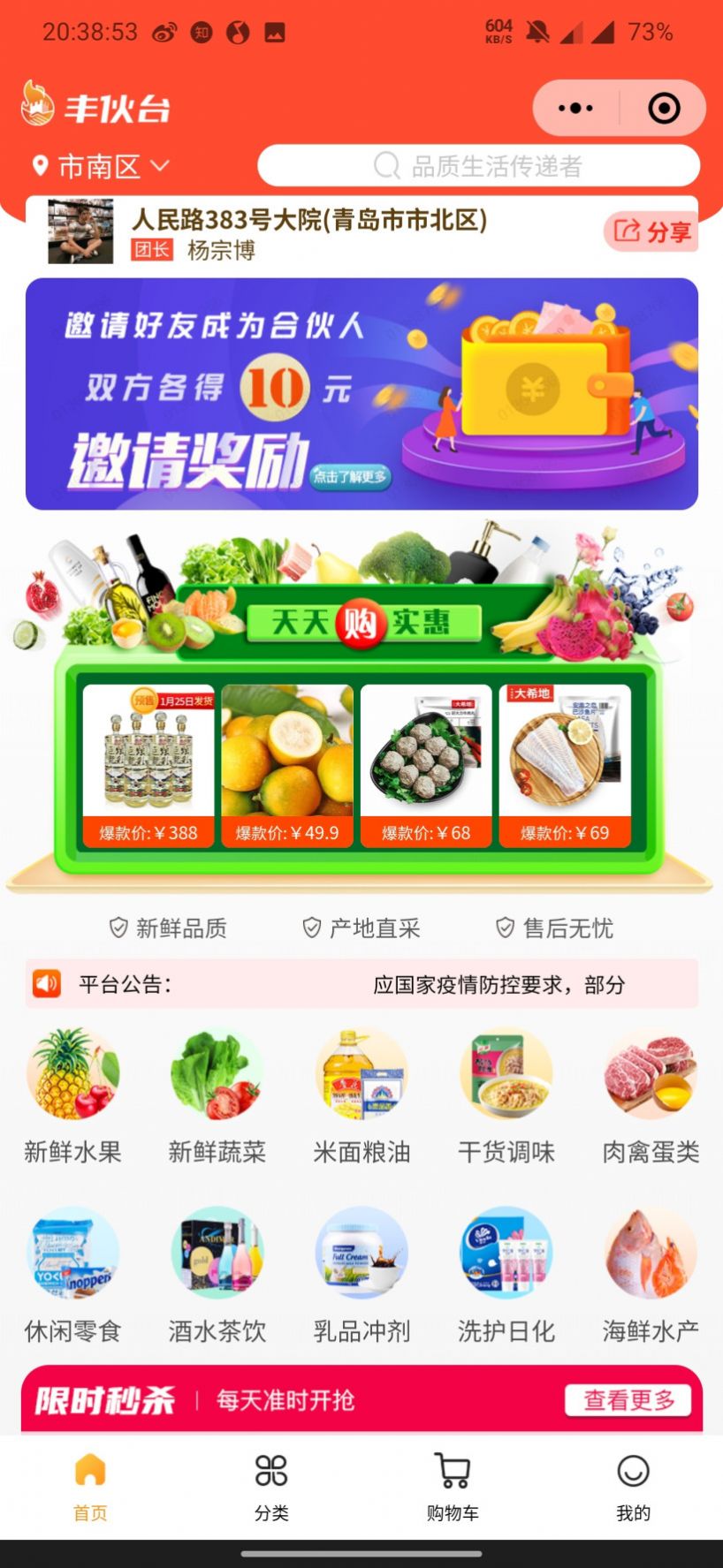Open the 购物车 tab
Image resolution: width=723 pixels, height=1568 pixels.
453,1488
